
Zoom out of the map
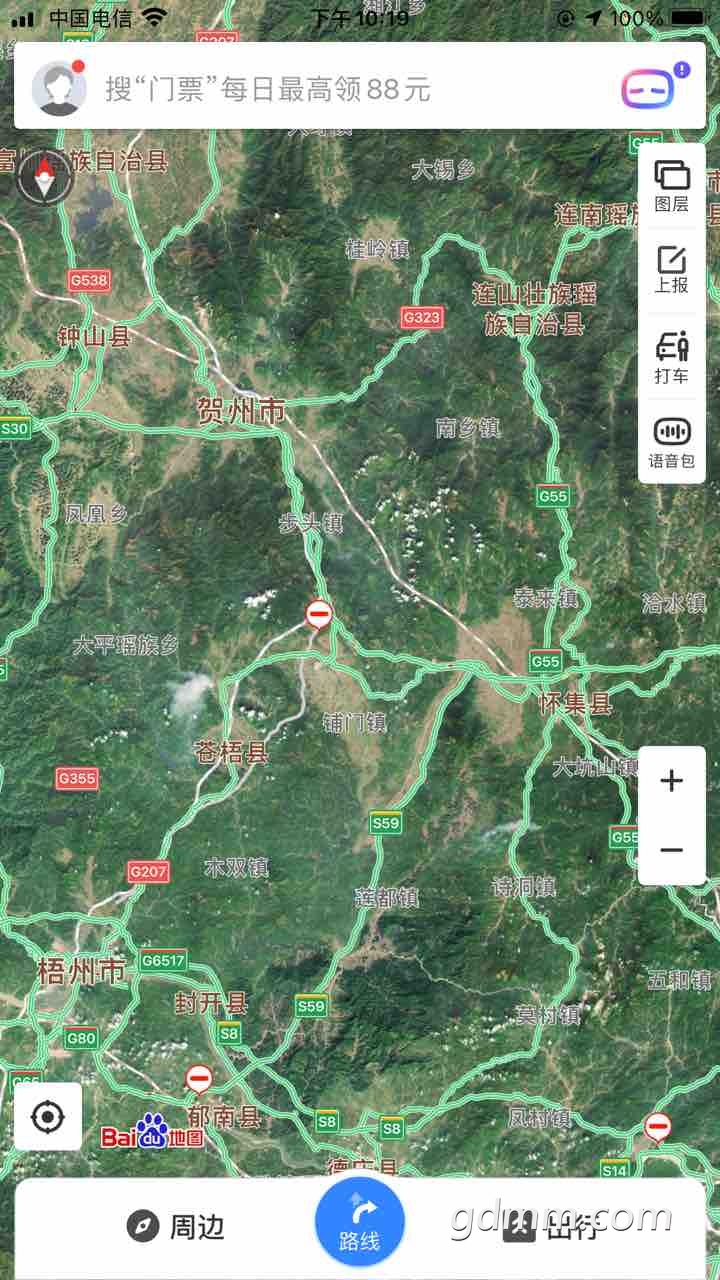(671, 850)
